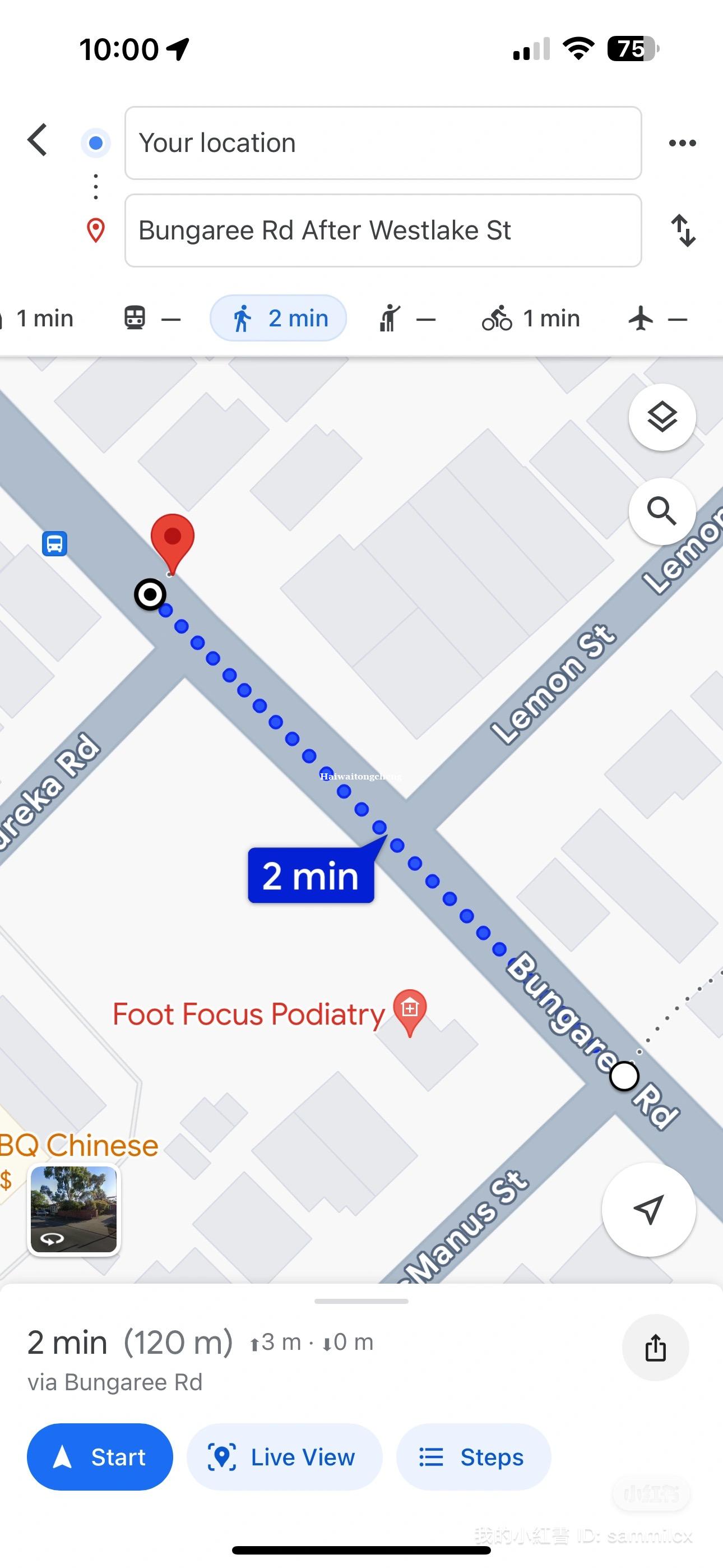Open Street View thumbnail
The width and height of the screenshot is (723, 1568).
[73, 1210]
